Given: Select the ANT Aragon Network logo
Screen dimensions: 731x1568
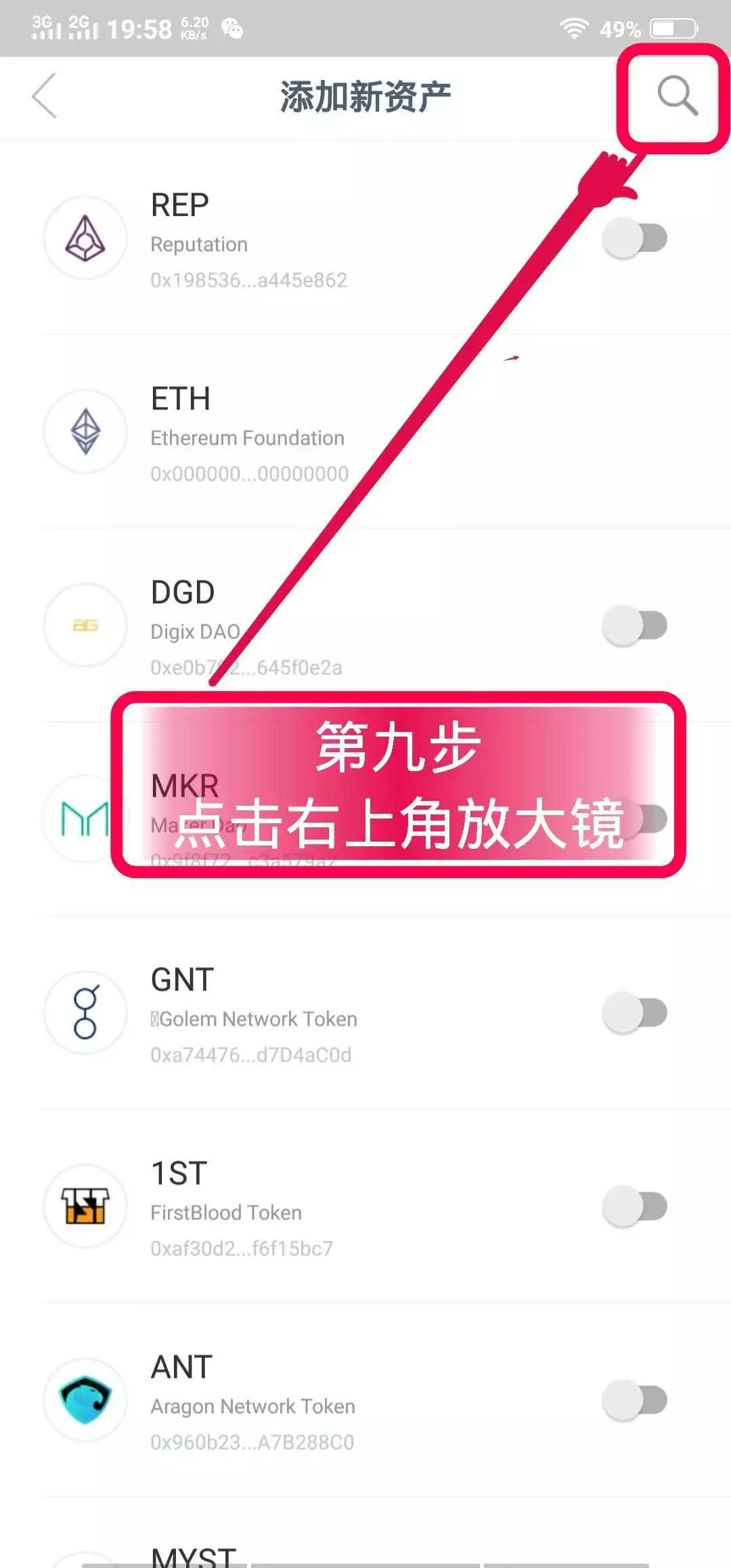Looking at the screenshot, I should [x=84, y=1401].
